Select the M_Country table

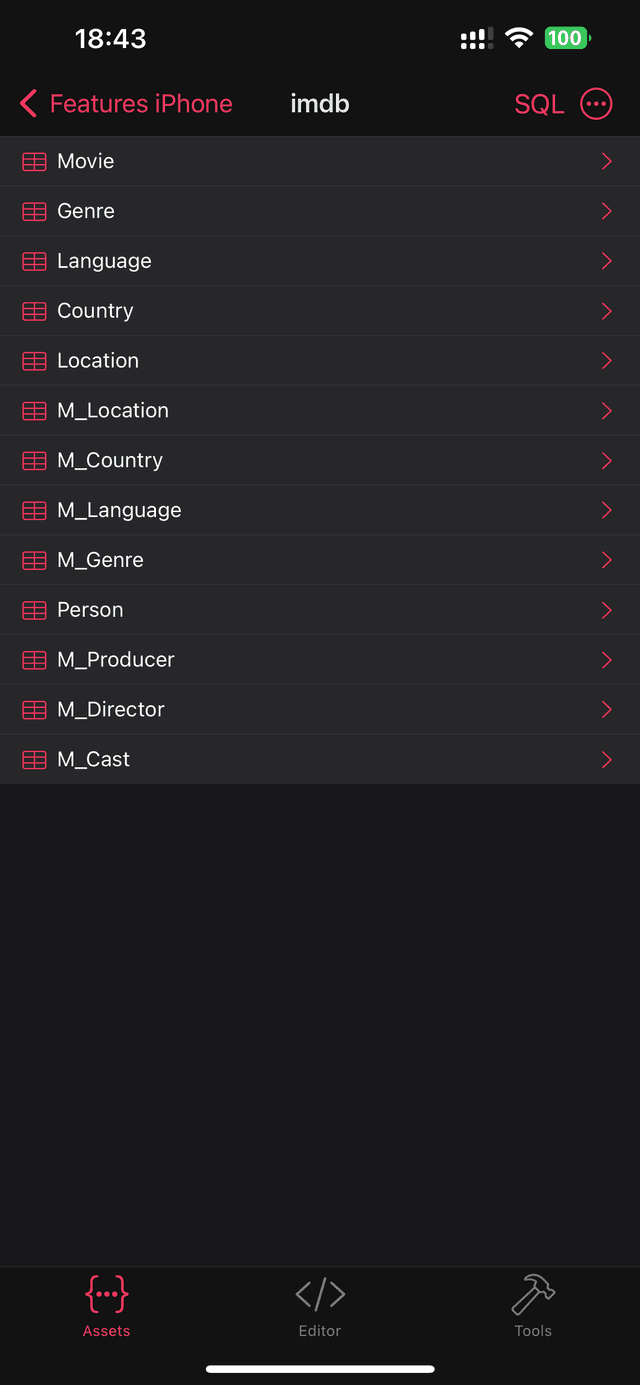[x=320, y=461]
